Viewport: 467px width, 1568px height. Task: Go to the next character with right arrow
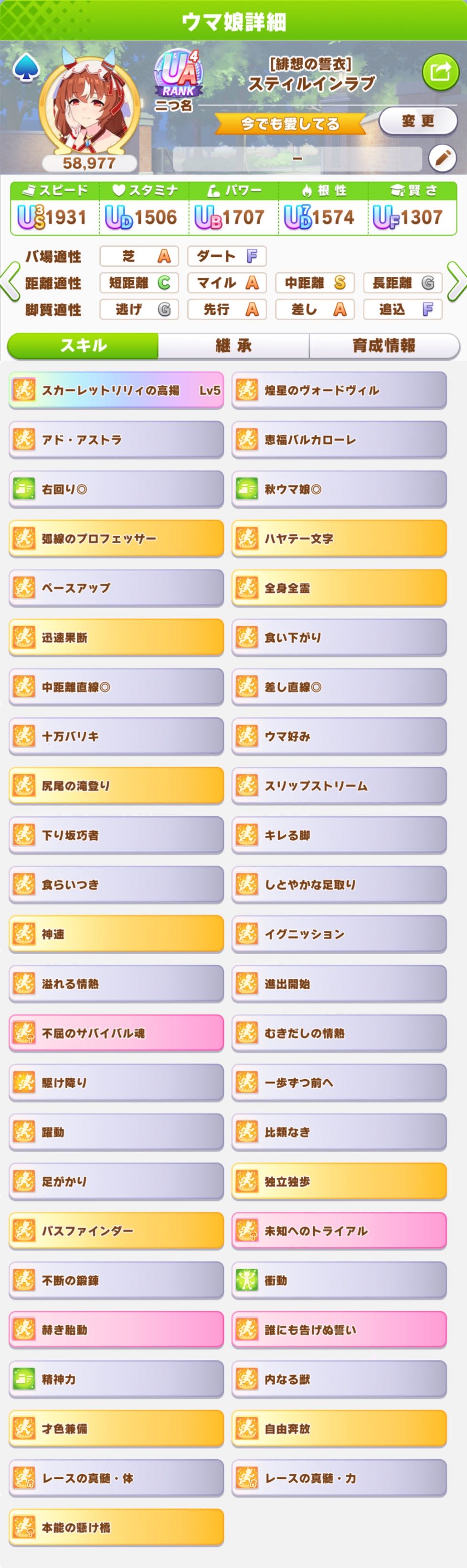456,282
